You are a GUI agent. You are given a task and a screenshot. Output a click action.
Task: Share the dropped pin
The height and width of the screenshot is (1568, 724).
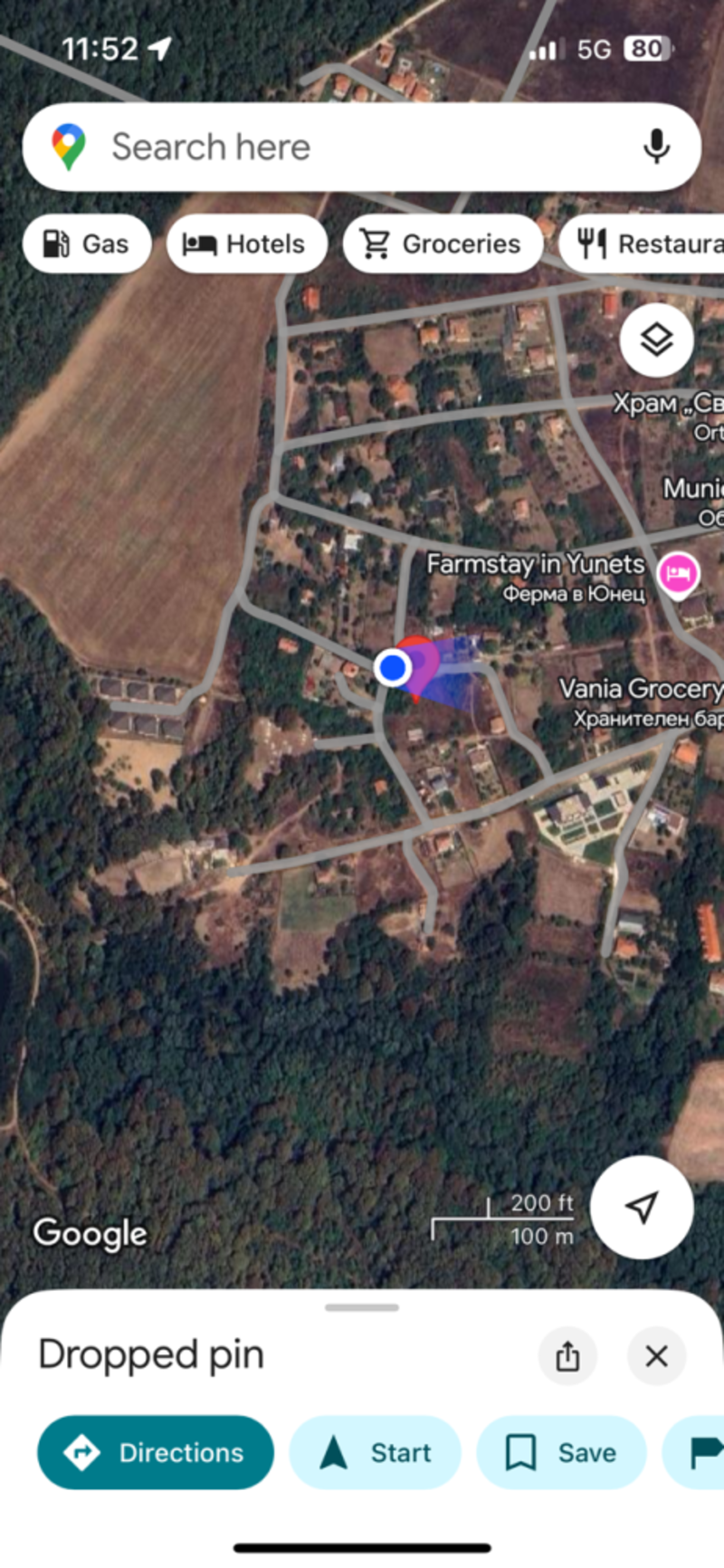click(567, 1355)
